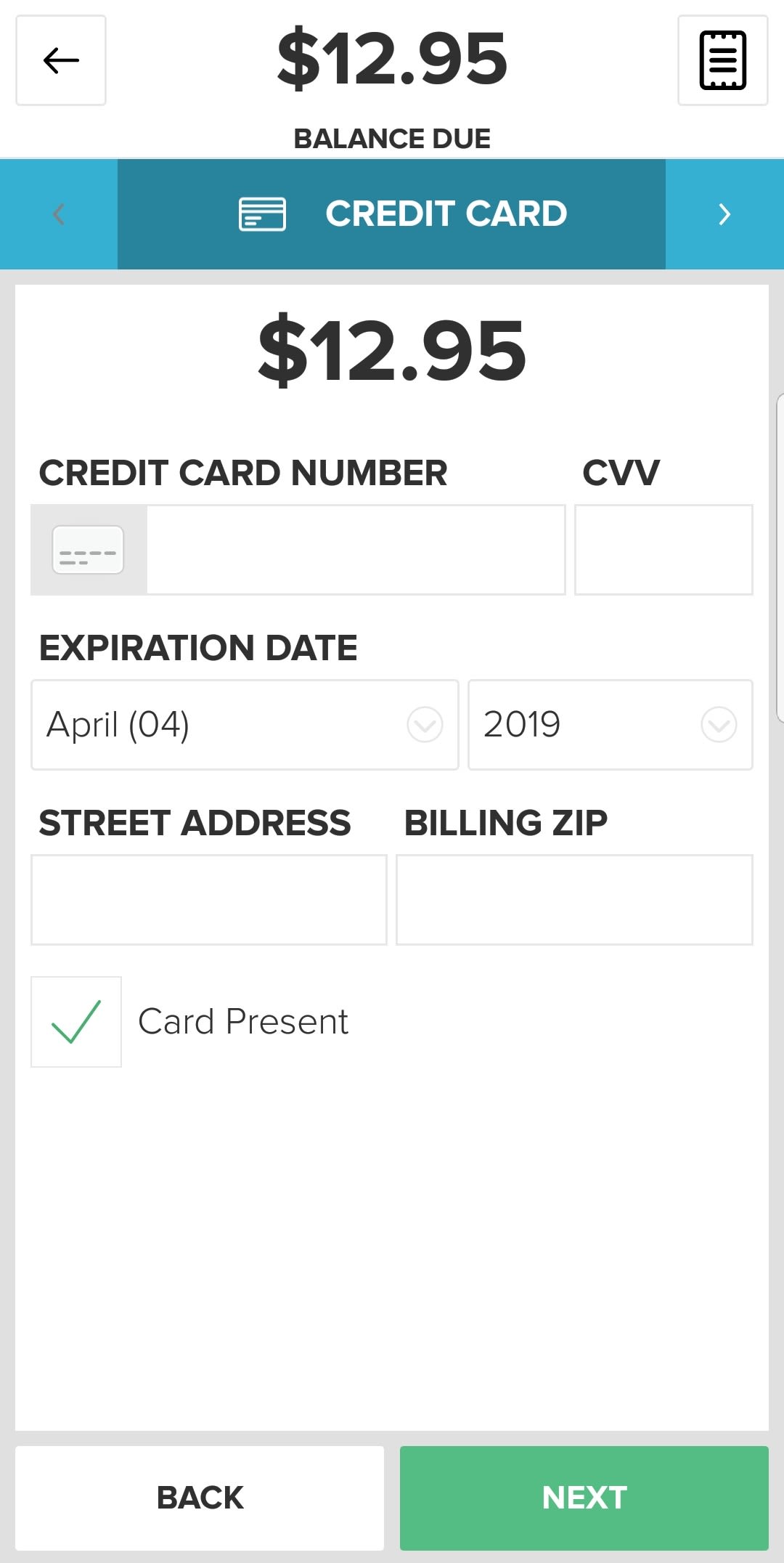Screen dimensions: 784x1563
Task: Navigate to the next payment method with right chevron
Action: [724, 214]
